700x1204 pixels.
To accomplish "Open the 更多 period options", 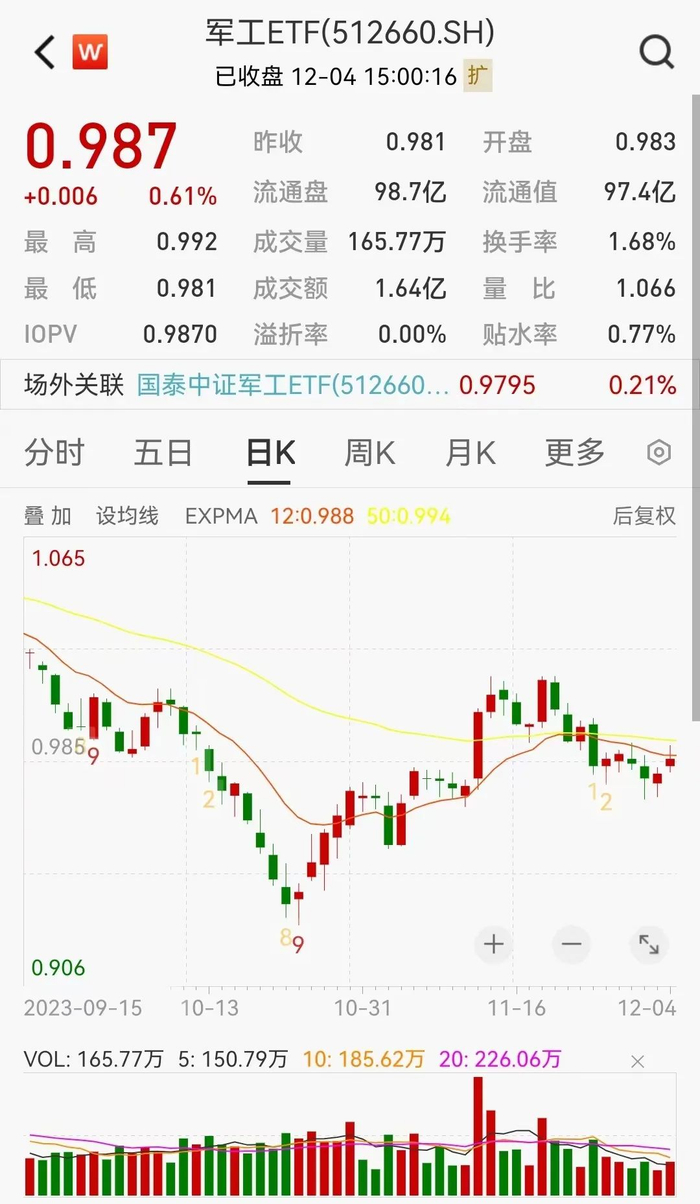I will tap(575, 453).
